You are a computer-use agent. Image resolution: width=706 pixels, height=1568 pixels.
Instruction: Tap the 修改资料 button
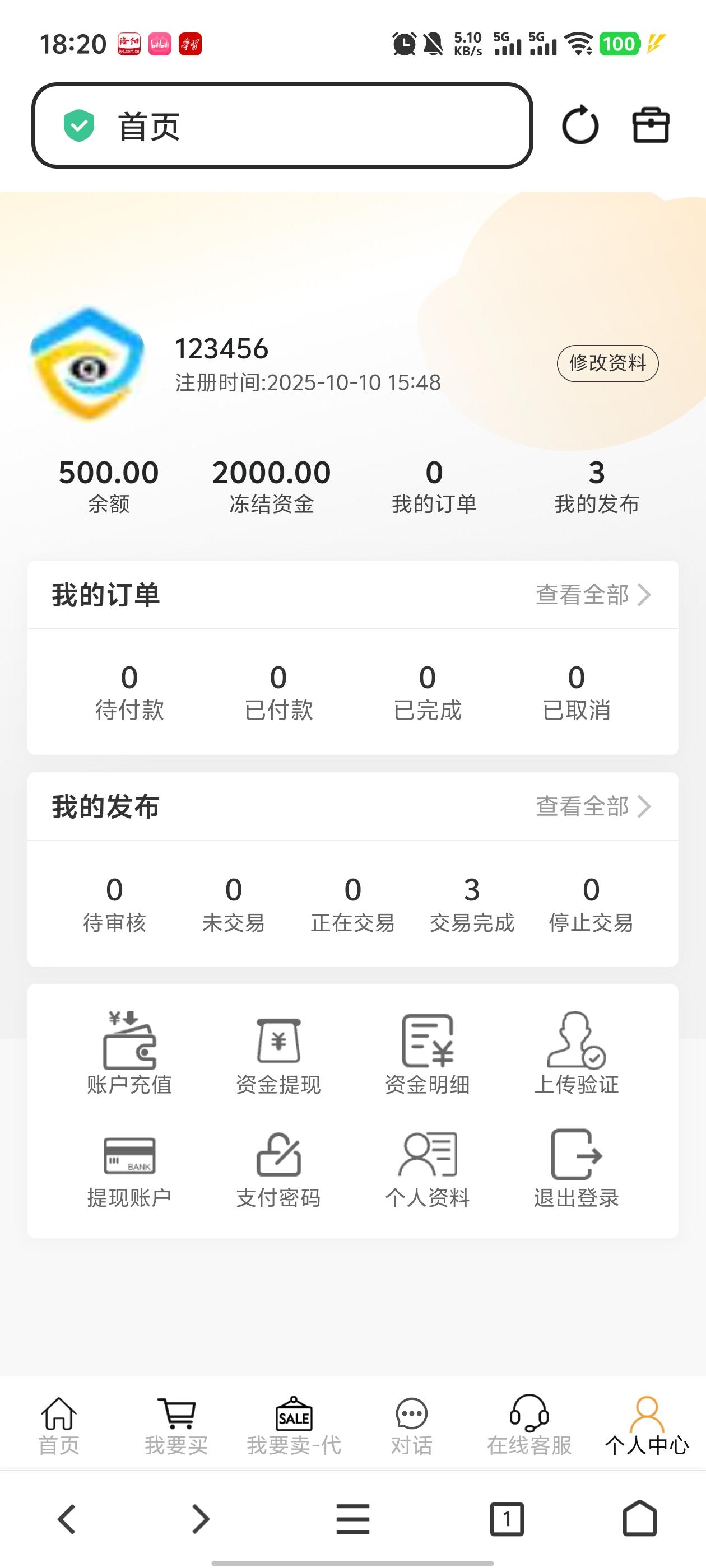[607, 363]
